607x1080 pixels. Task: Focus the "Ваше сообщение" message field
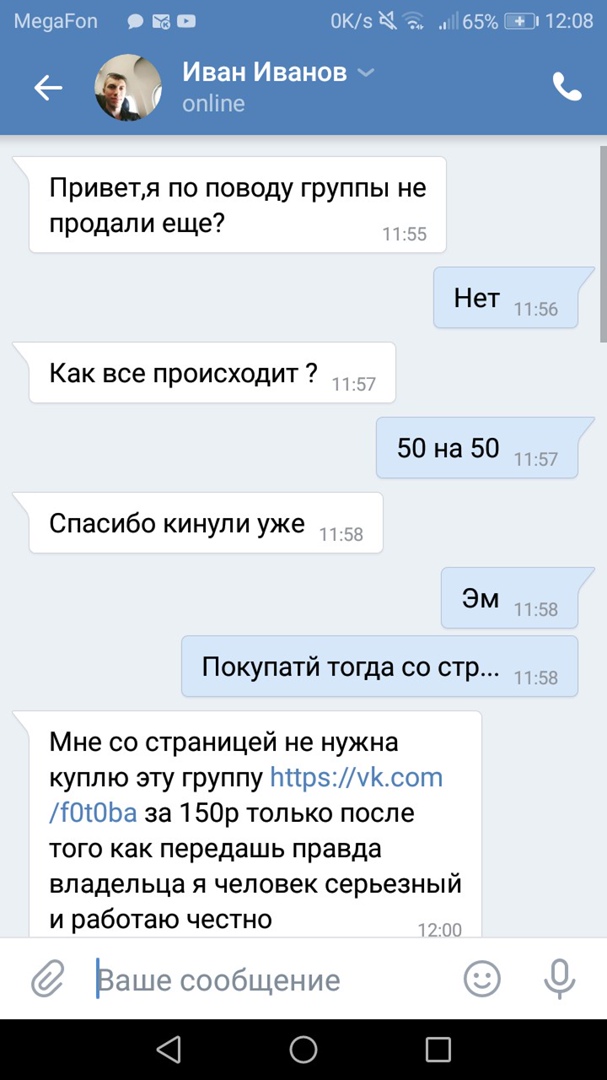point(270,980)
